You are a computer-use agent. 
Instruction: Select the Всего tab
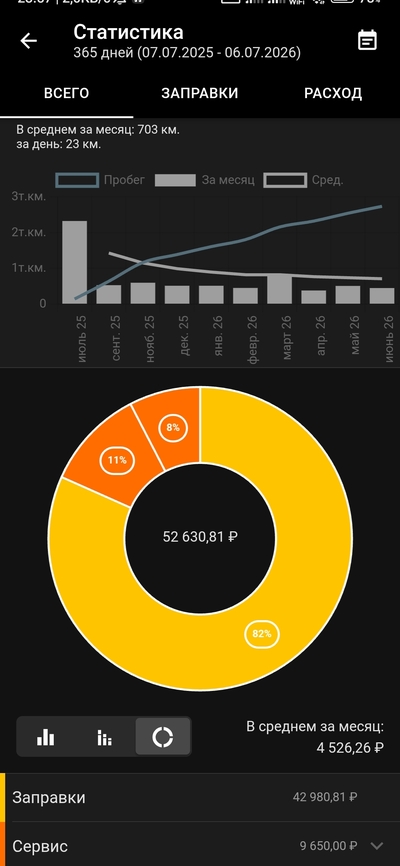pyautogui.click(x=66, y=93)
